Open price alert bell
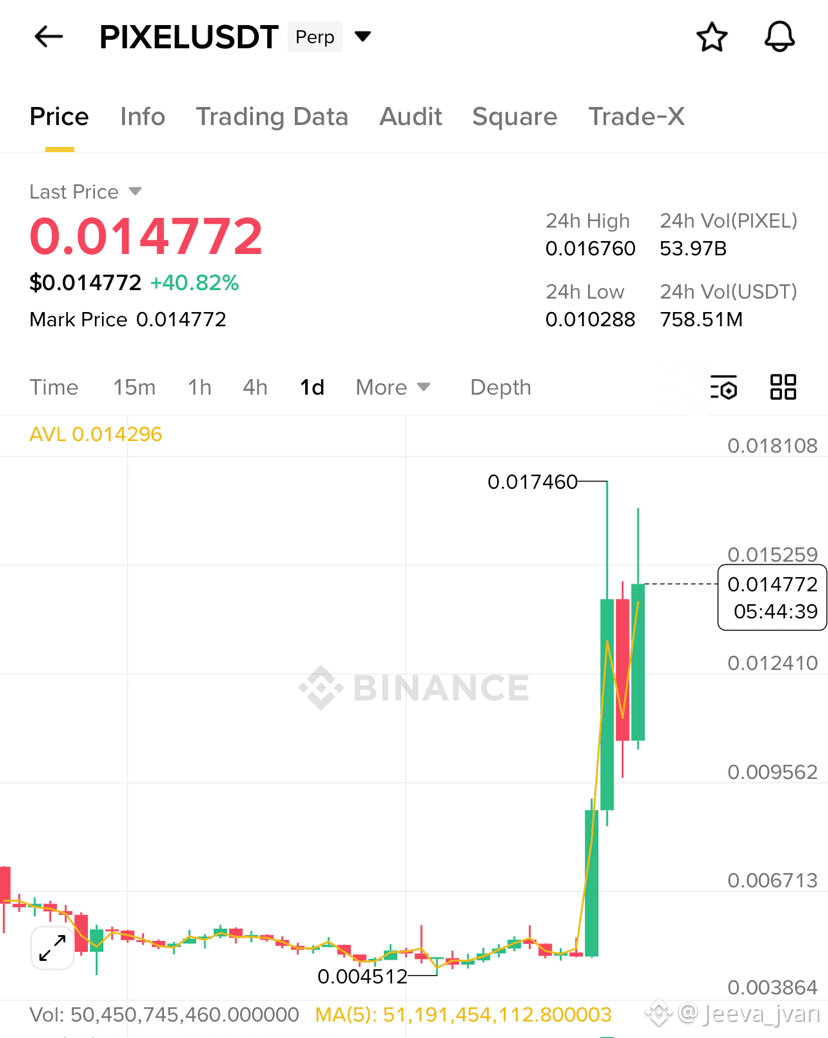The image size is (828, 1038). coord(779,38)
